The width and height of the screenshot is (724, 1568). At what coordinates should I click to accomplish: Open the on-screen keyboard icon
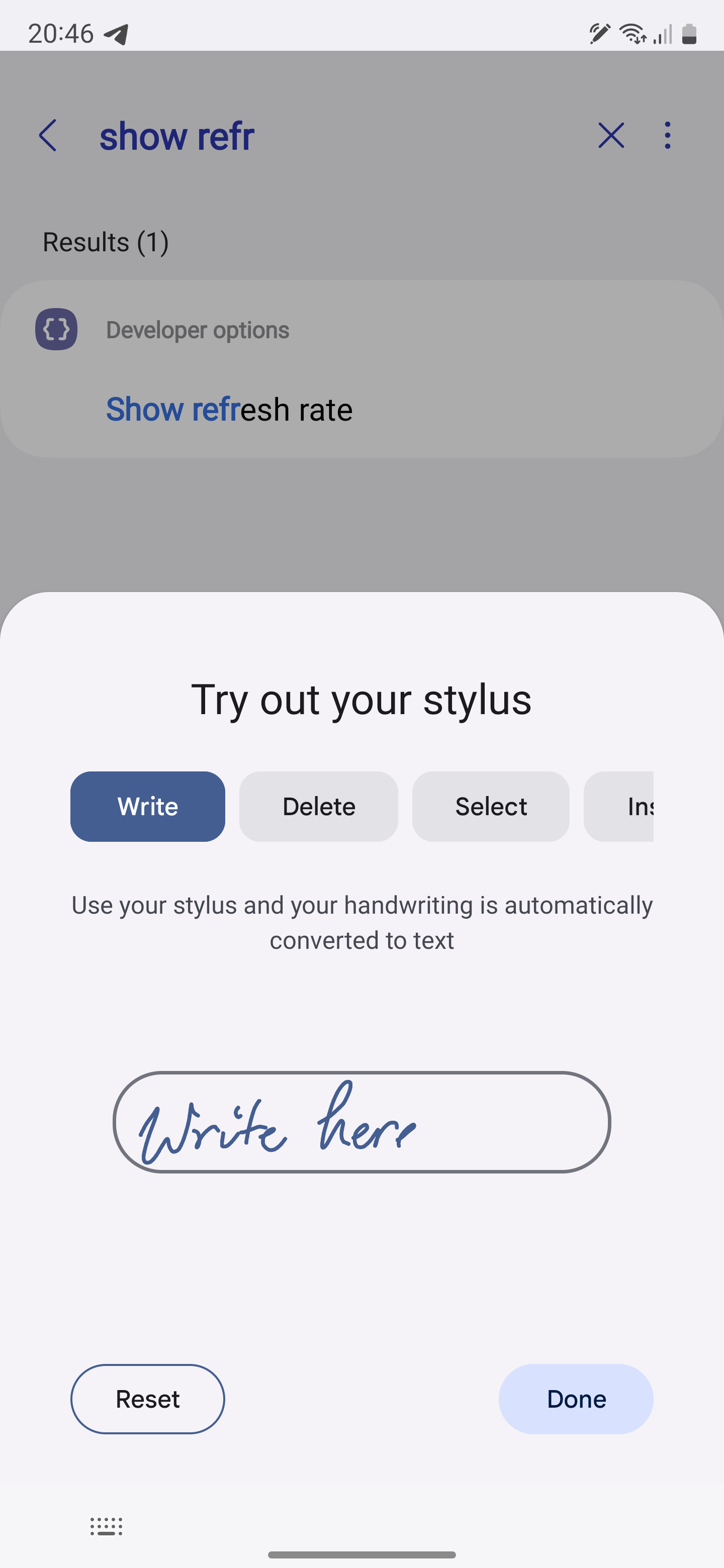coord(106,1527)
